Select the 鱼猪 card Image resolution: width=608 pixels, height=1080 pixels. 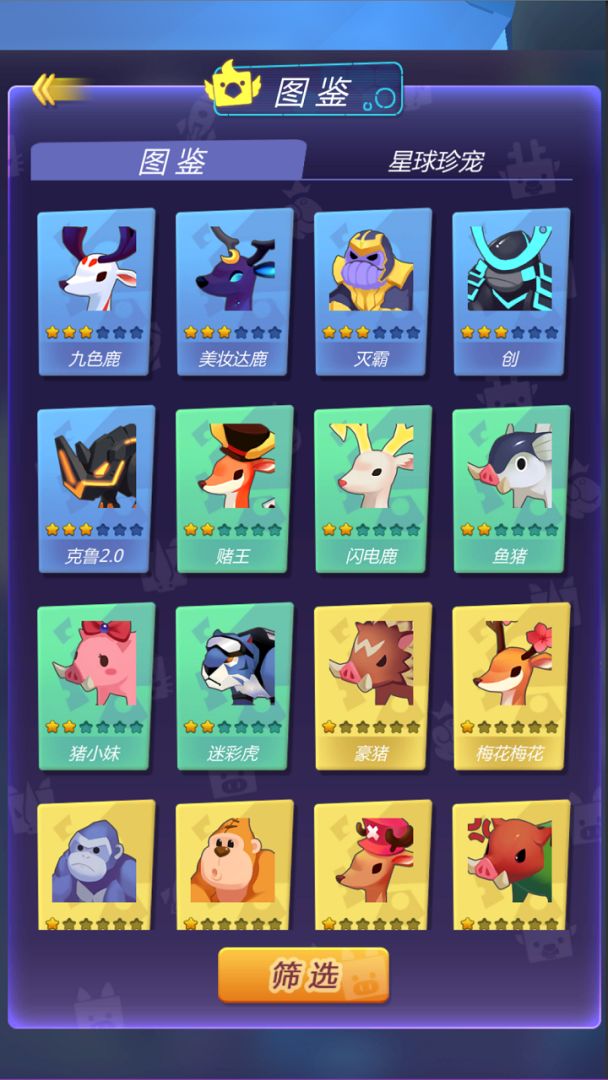point(510,488)
